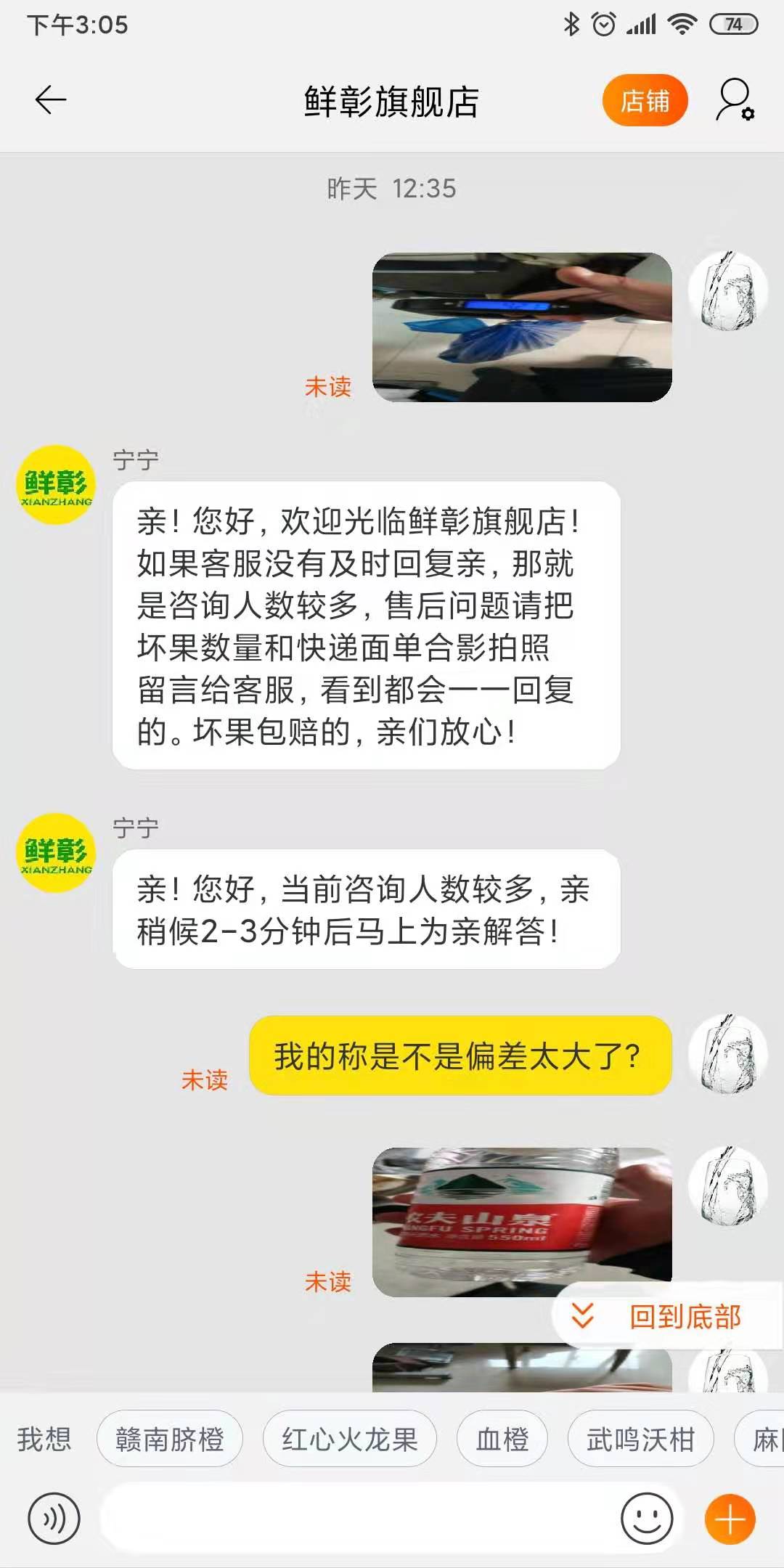
Task: Jump to chat bottom with 回到底部
Action: (x=668, y=1316)
